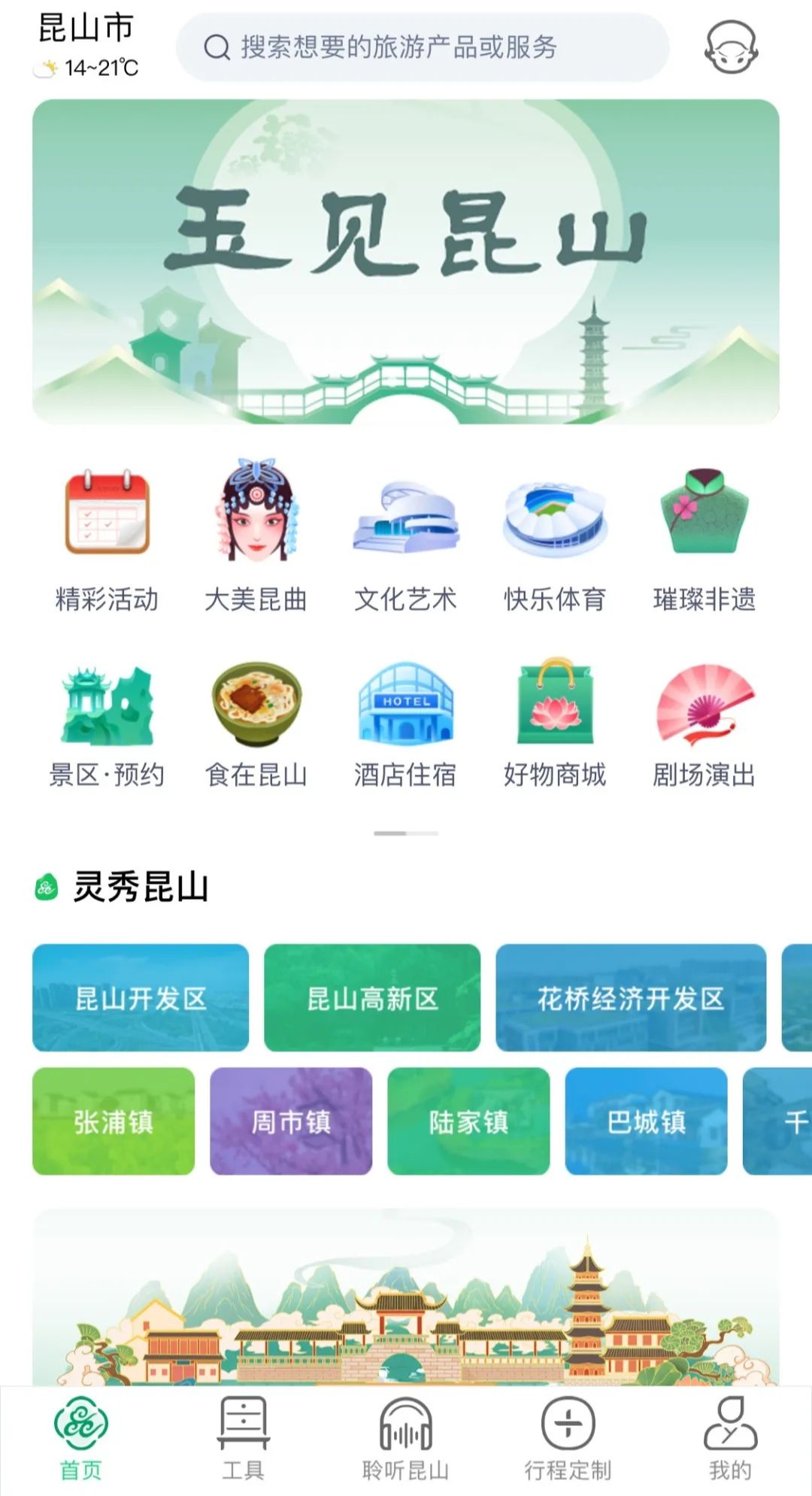Screen dimensions: 812x1496
Task: Open the 玉见昆山 banner
Action: click(x=406, y=262)
